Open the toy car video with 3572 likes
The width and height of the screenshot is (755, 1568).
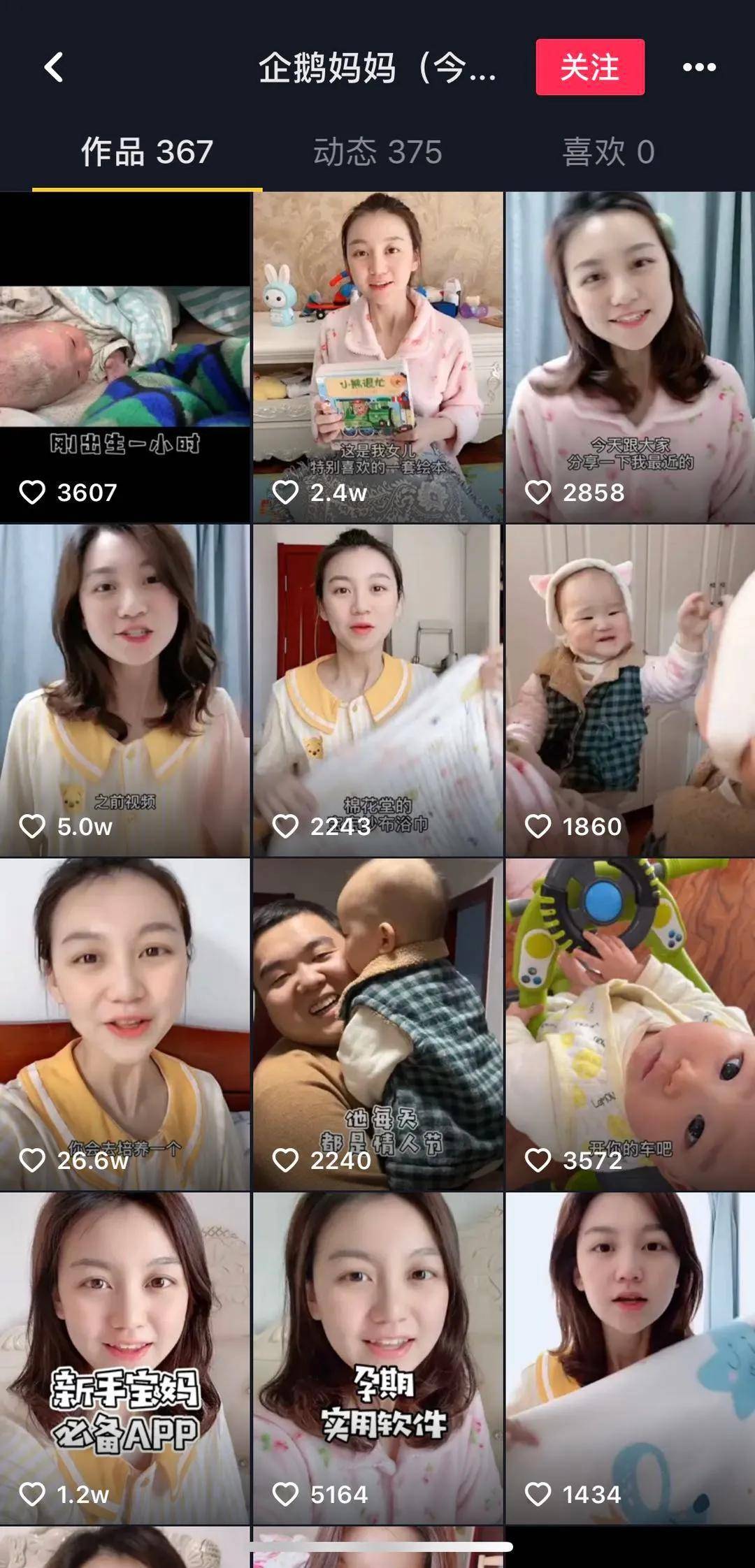pyautogui.click(x=630, y=1024)
